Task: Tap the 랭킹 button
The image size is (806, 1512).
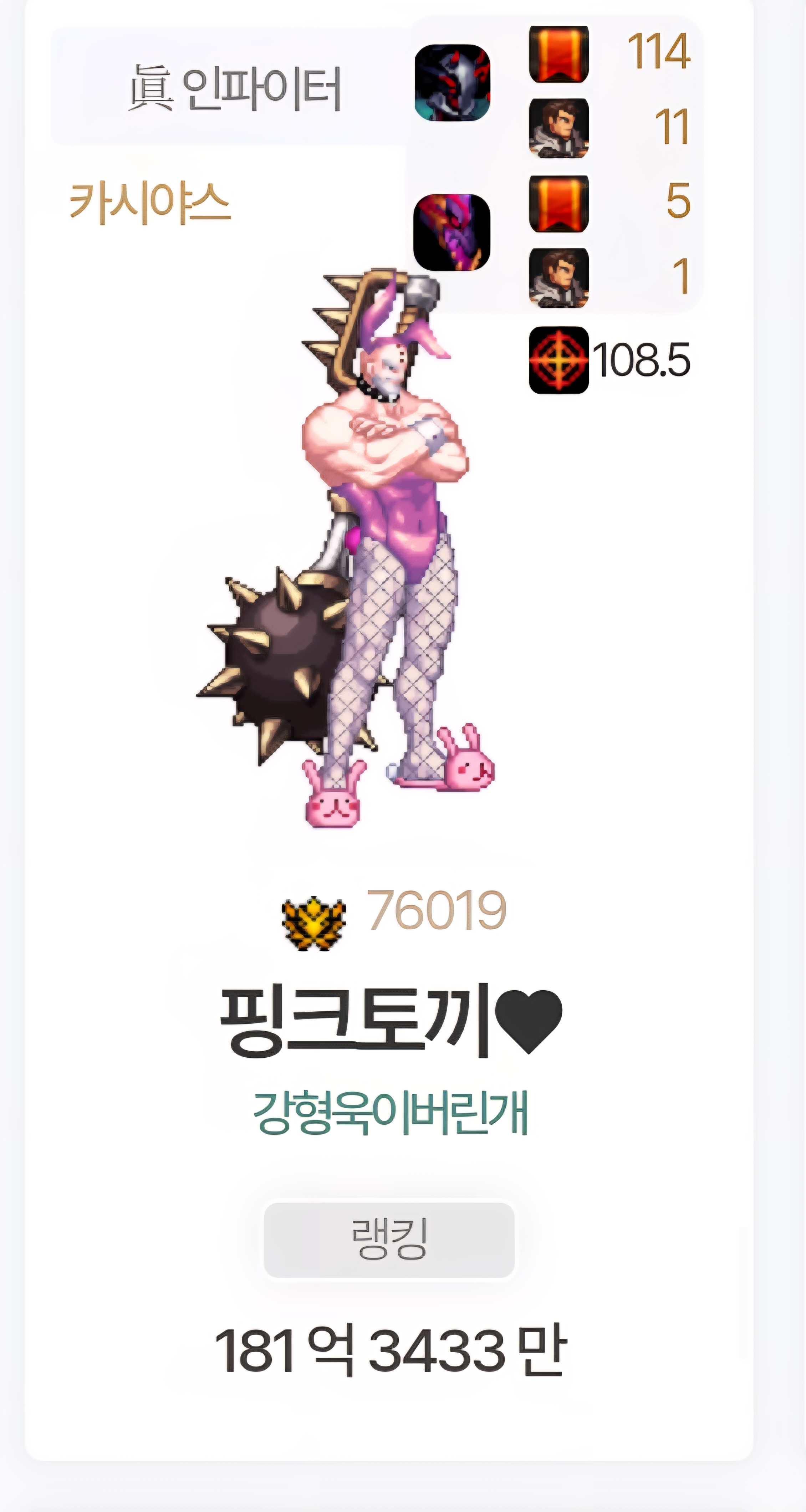Action: pyautogui.click(x=389, y=1239)
